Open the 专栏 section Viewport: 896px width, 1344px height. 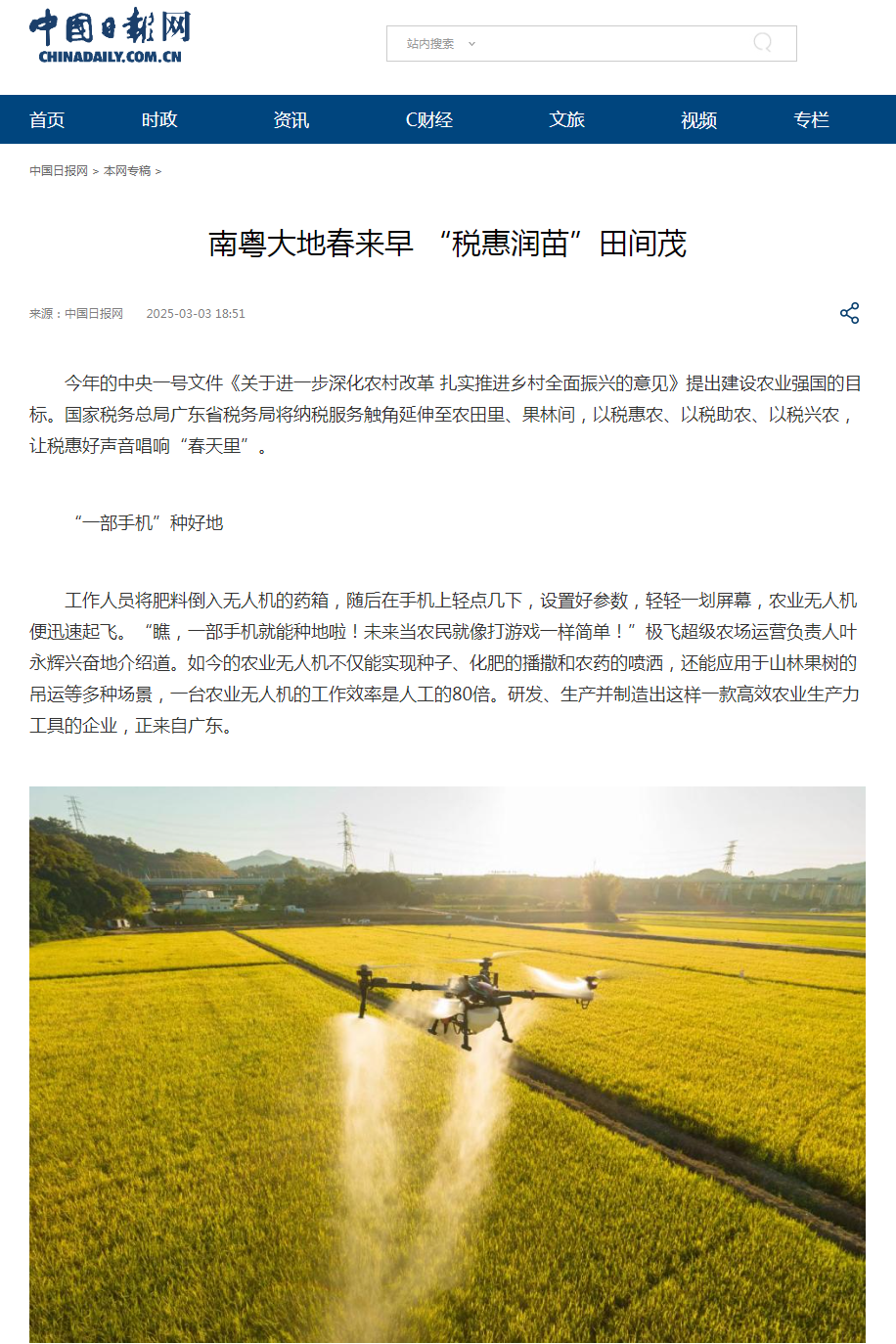[x=811, y=120]
